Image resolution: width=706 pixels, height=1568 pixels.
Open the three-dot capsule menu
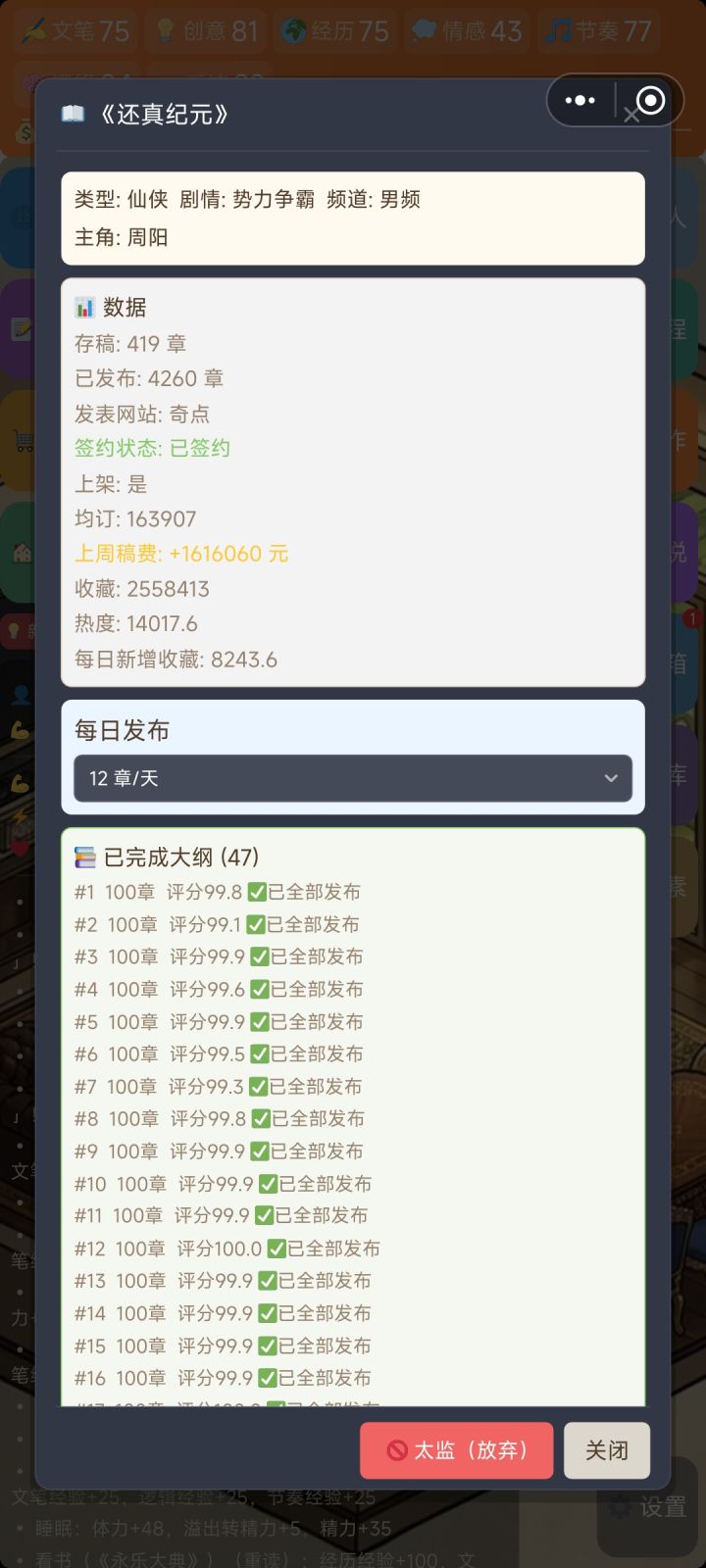pyautogui.click(x=580, y=101)
